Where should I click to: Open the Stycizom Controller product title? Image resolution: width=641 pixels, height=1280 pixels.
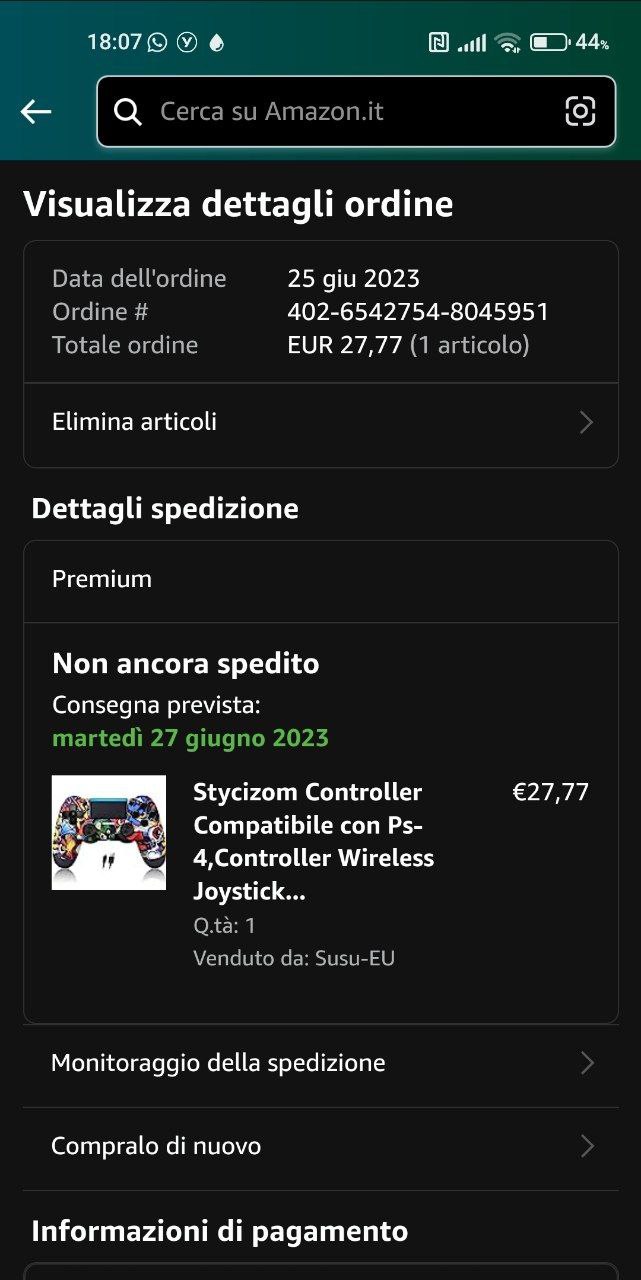pyautogui.click(x=313, y=841)
